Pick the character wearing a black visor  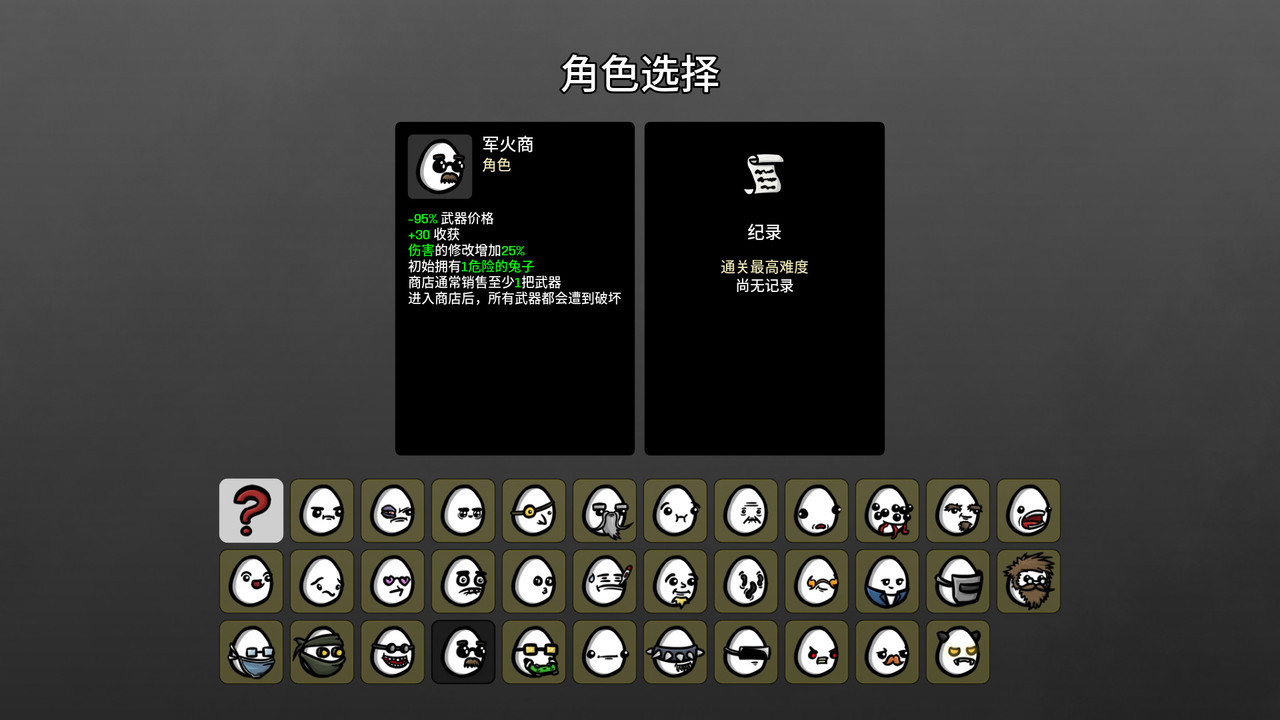(x=746, y=652)
